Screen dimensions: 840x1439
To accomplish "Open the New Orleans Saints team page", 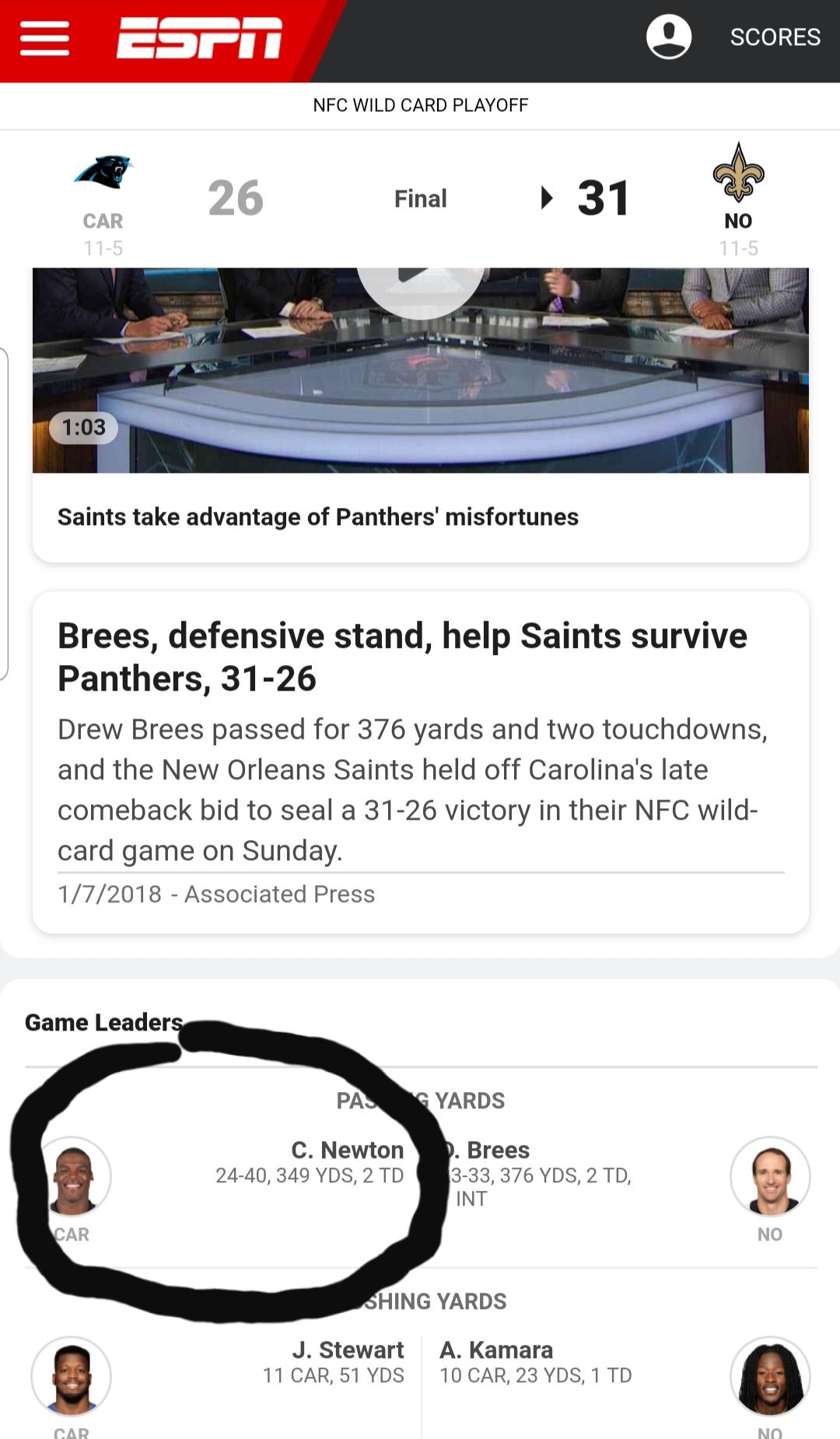I will [738, 199].
